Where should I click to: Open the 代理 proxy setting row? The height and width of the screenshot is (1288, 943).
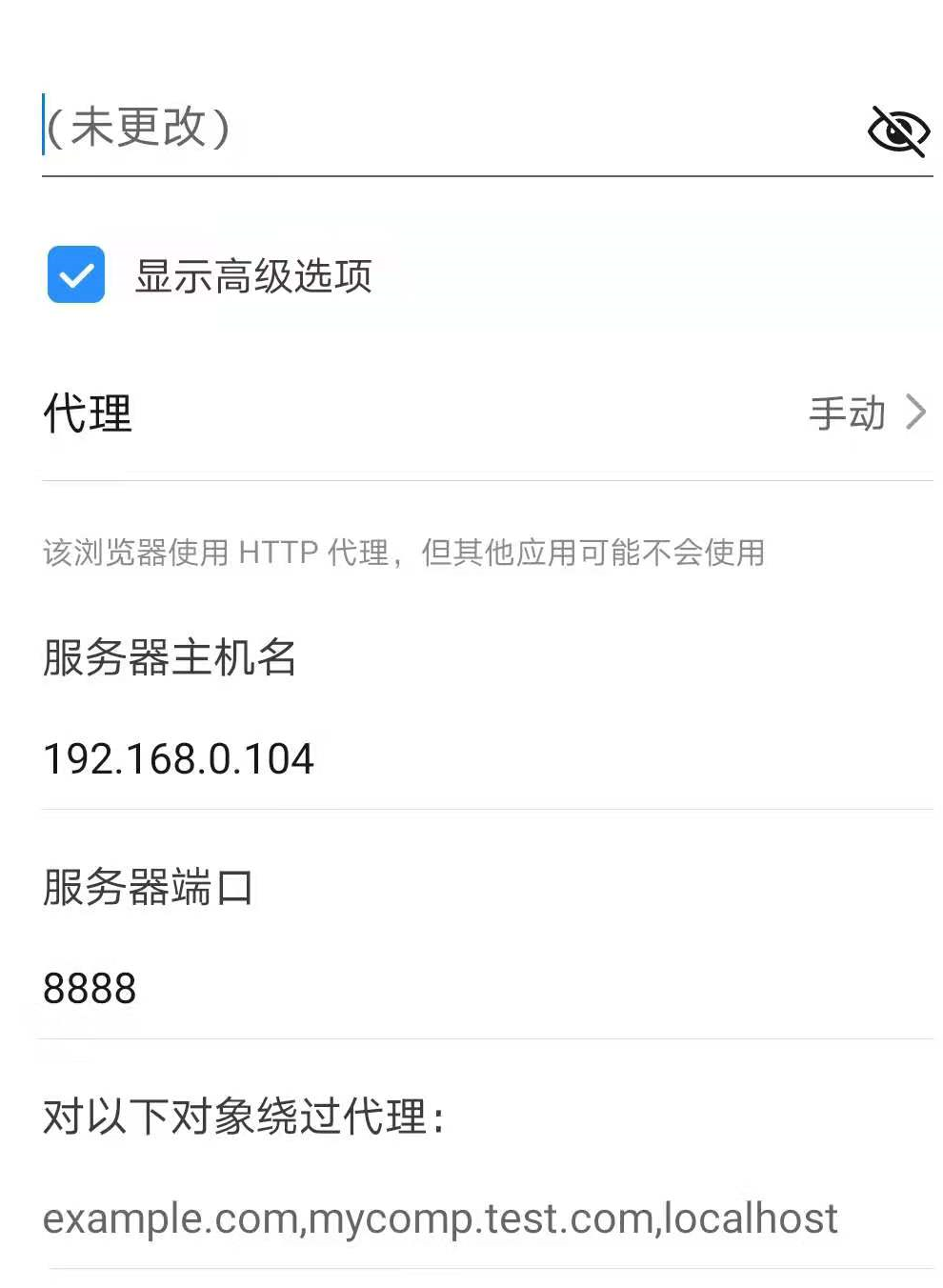[x=486, y=413]
